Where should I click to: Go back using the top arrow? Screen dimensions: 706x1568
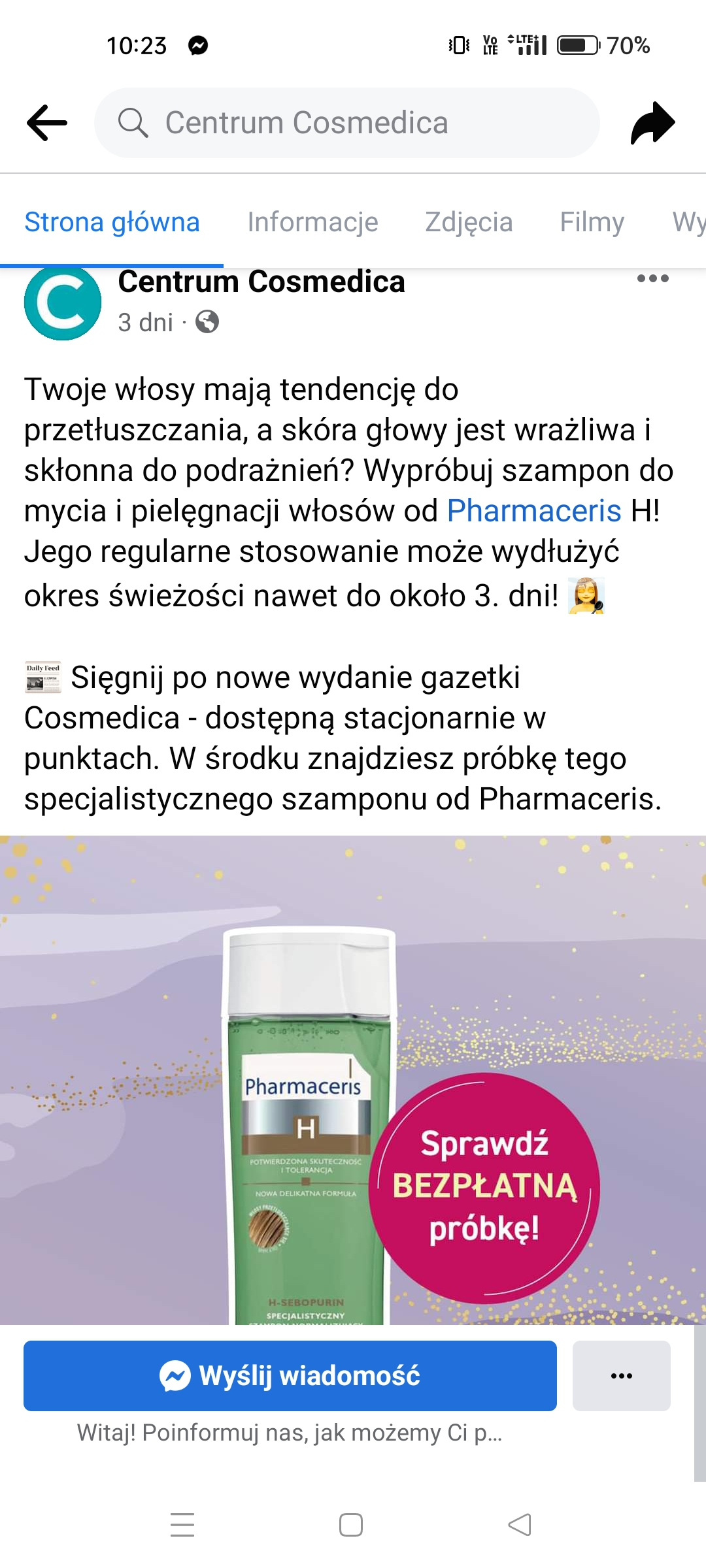point(47,123)
